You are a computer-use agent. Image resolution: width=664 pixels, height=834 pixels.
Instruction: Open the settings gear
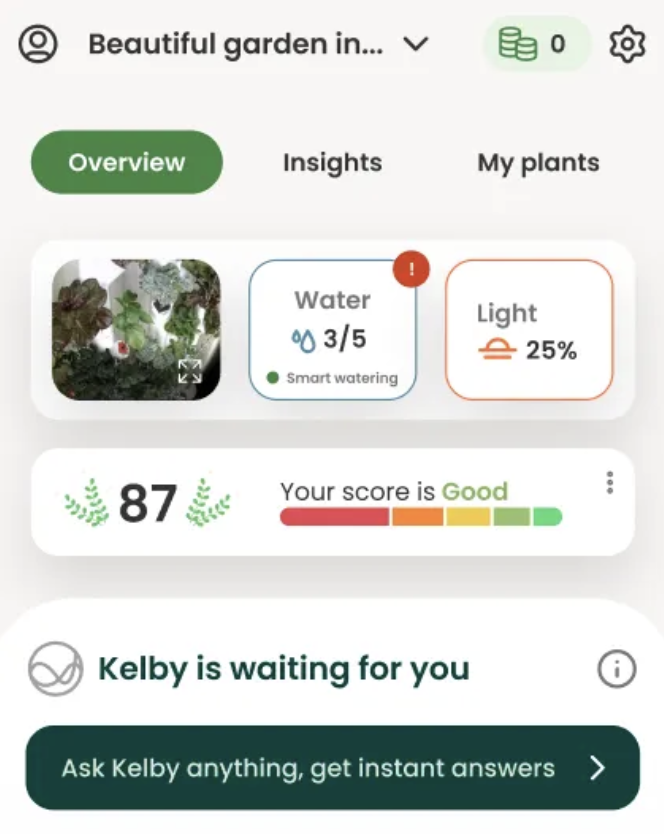pyautogui.click(x=627, y=44)
